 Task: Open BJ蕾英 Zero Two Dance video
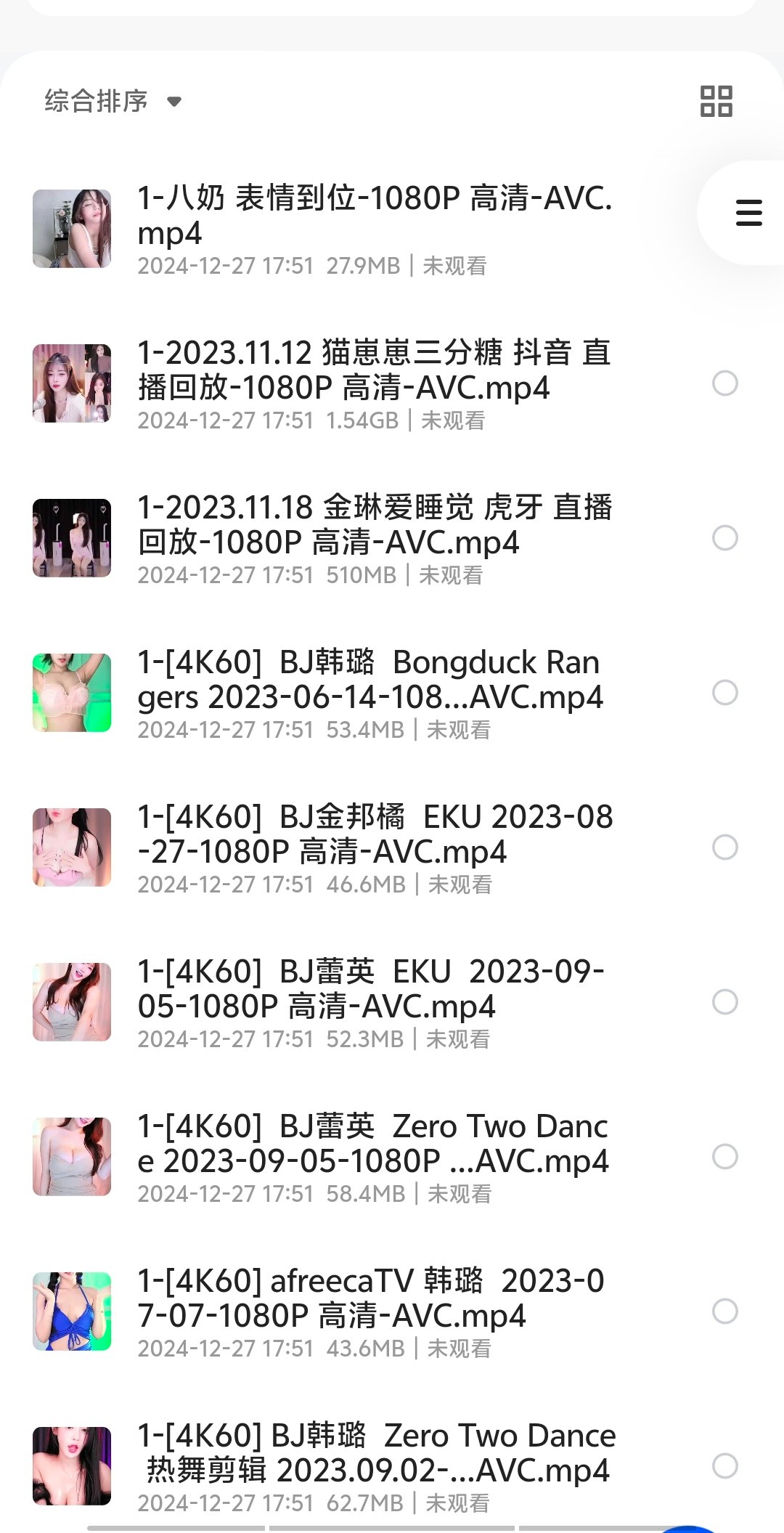pos(374,1143)
